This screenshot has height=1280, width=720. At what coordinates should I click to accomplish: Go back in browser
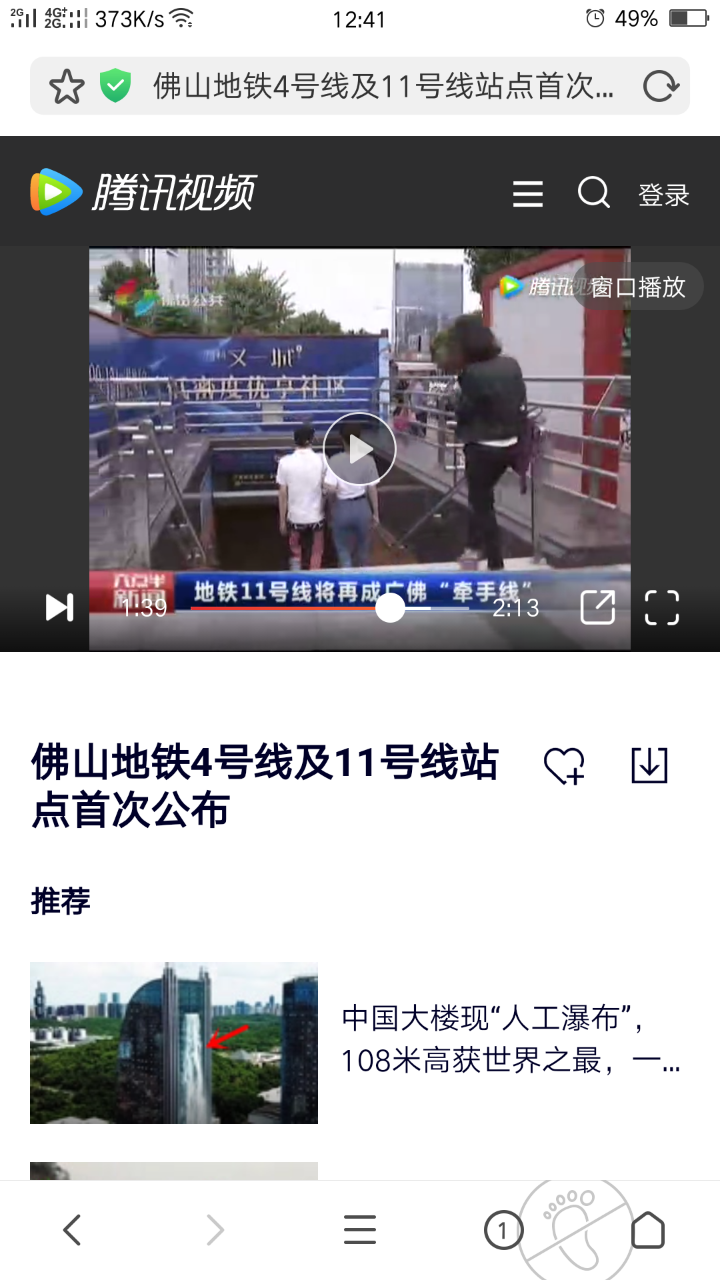pyautogui.click(x=72, y=1230)
